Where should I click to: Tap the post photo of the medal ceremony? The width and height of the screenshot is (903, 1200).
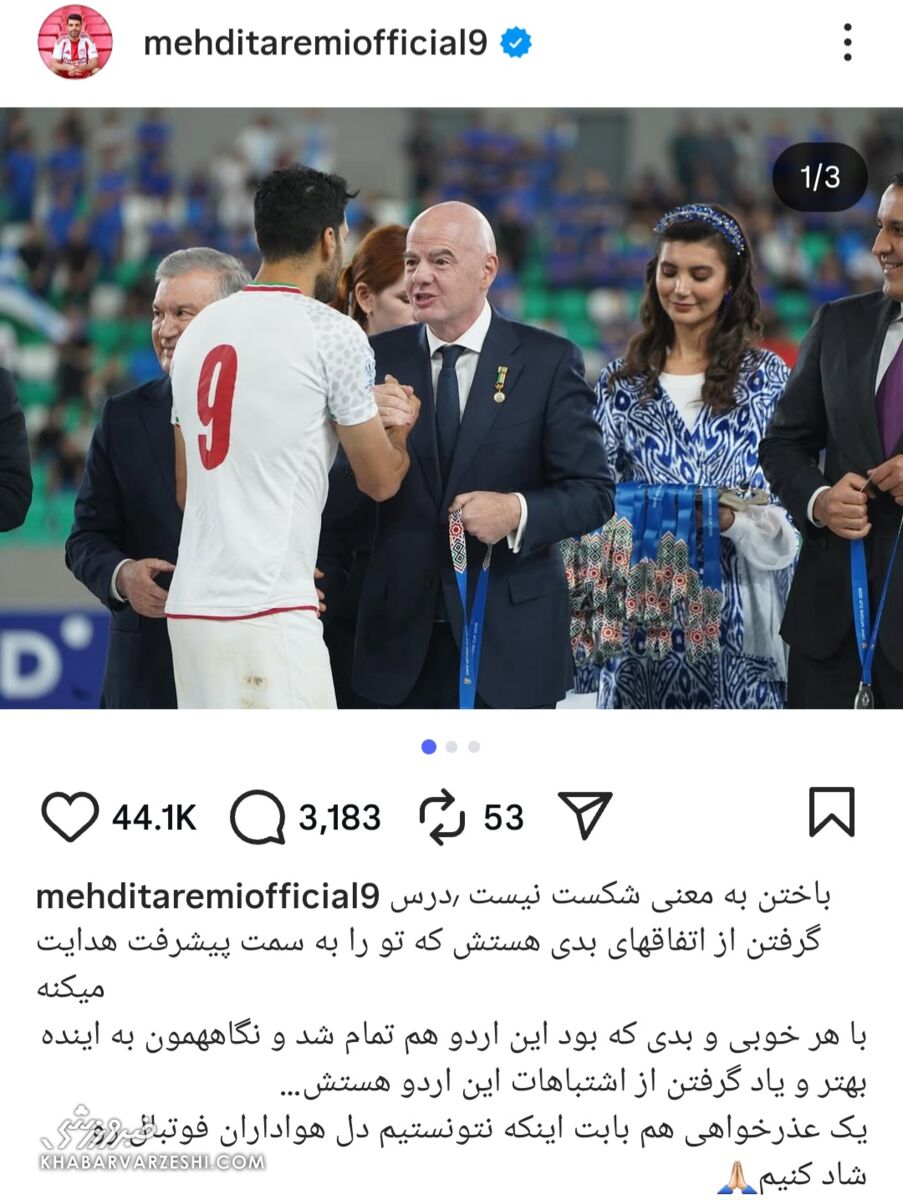click(x=451, y=408)
